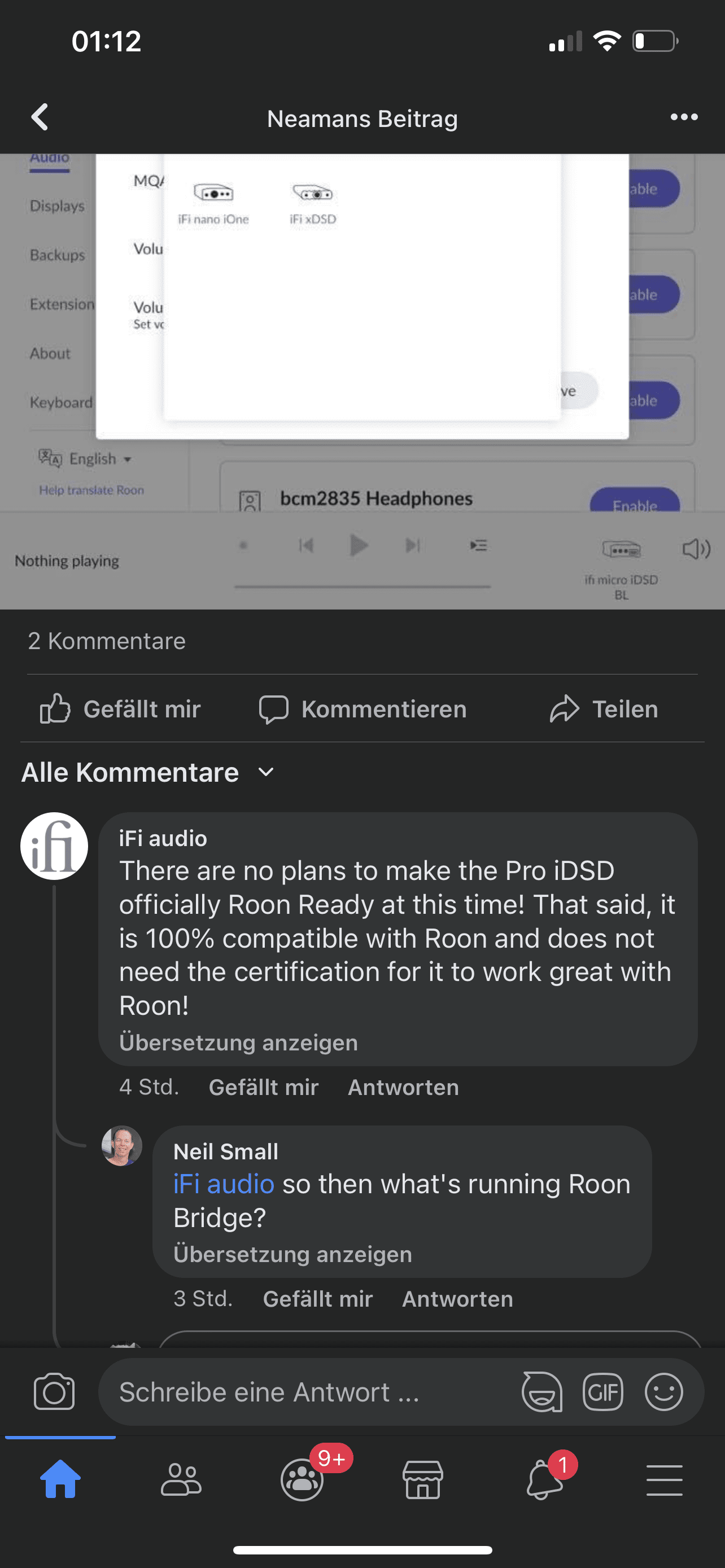725x1568 pixels.
Task: Tap Kommentieren to comment on the post
Action: (x=363, y=709)
